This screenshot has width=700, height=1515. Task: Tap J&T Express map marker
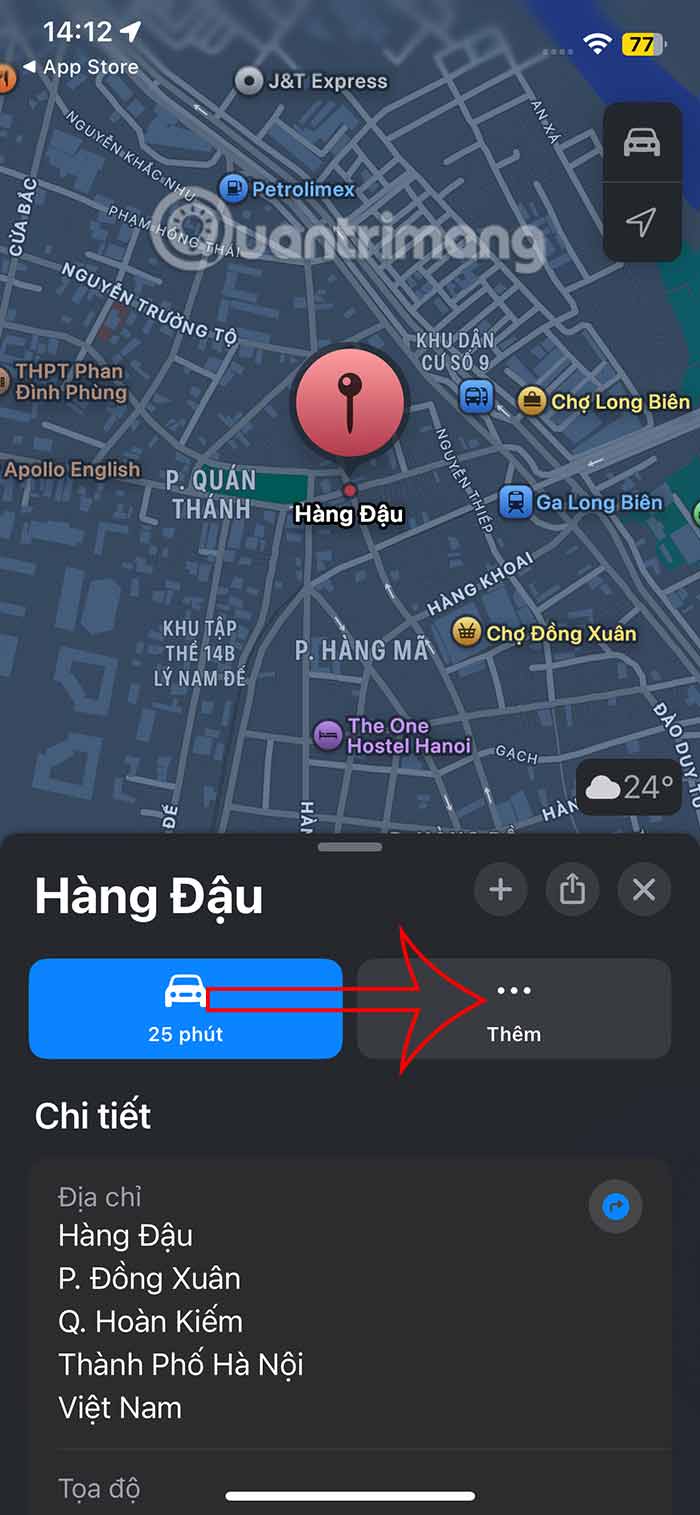[x=249, y=81]
